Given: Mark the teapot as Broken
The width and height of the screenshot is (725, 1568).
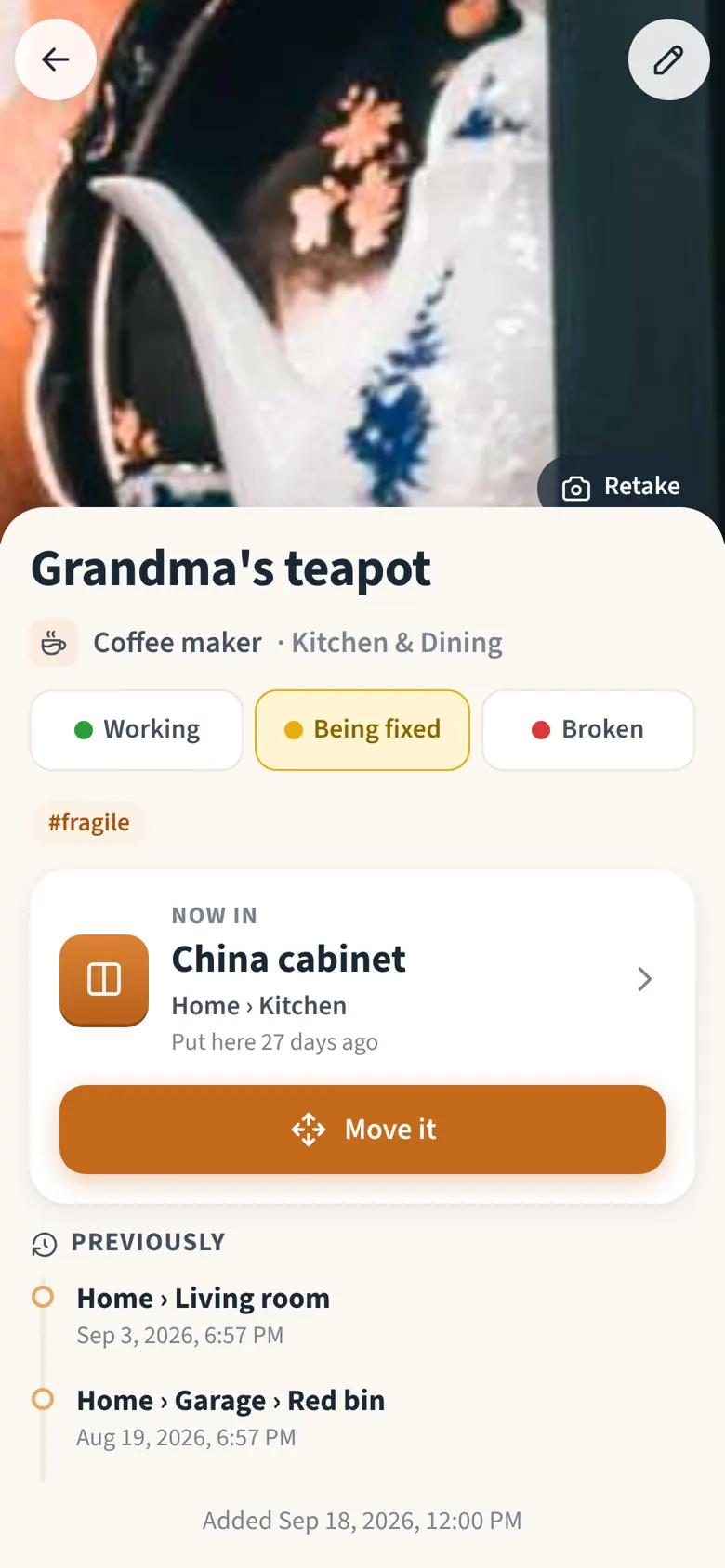Looking at the screenshot, I should 588,730.
